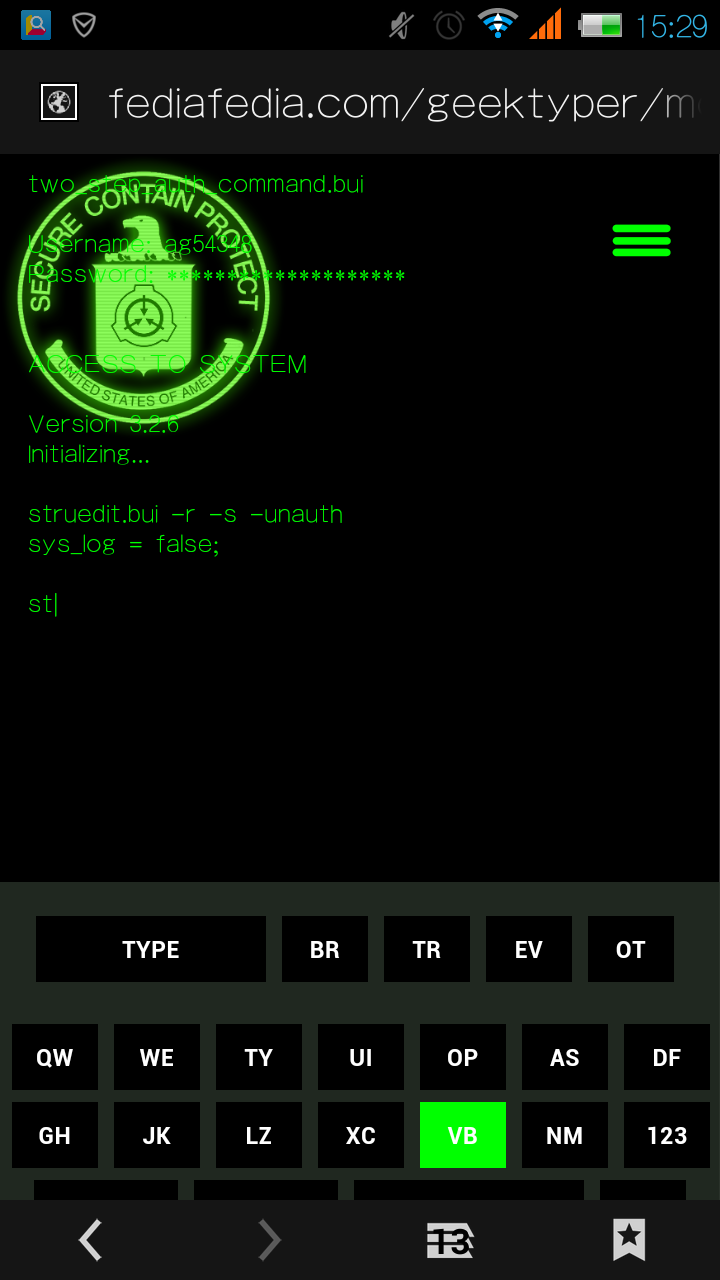The image size is (720, 1280).
Task: Tap the TY key
Action: (x=259, y=1057)
